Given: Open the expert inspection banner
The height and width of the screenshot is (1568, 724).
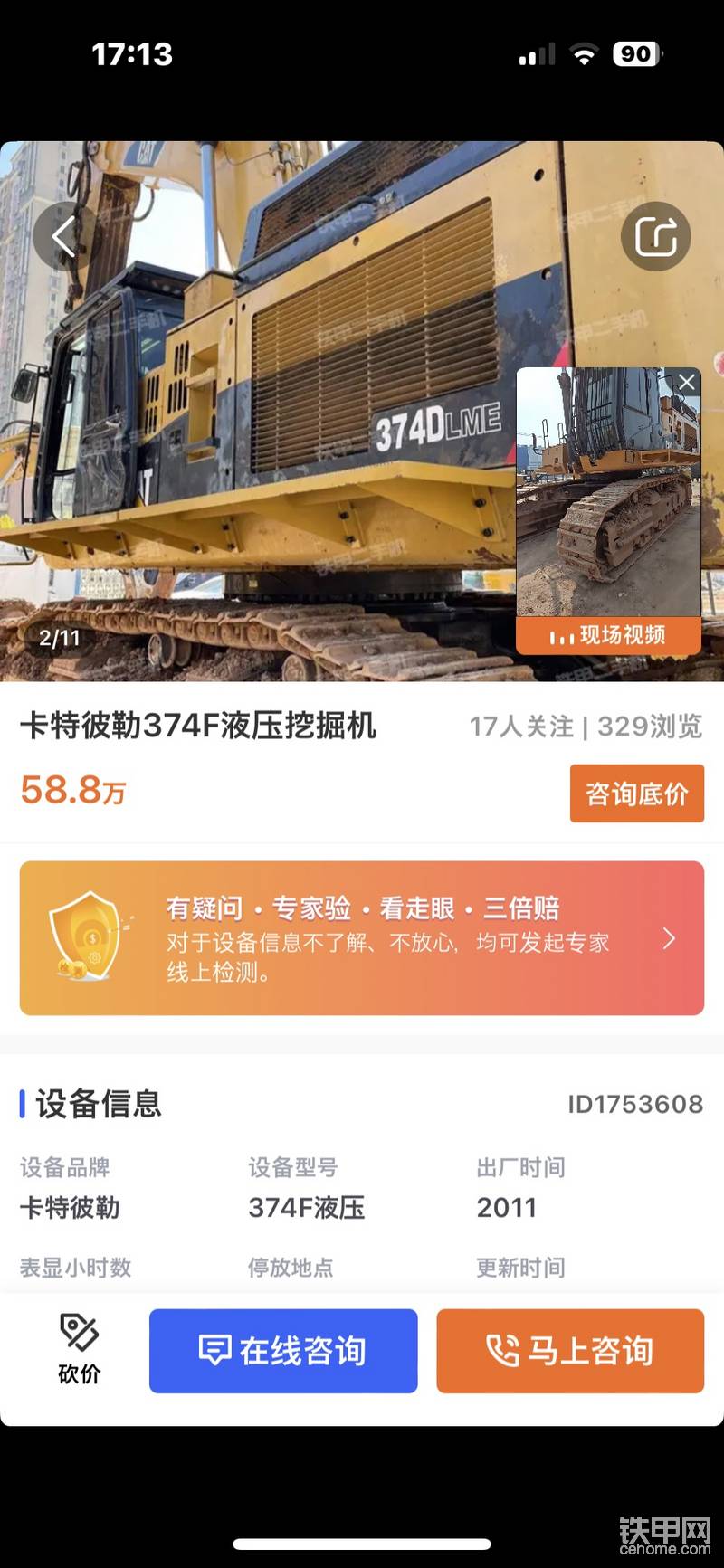Looking at the screenshot, I should click(362, 937).
